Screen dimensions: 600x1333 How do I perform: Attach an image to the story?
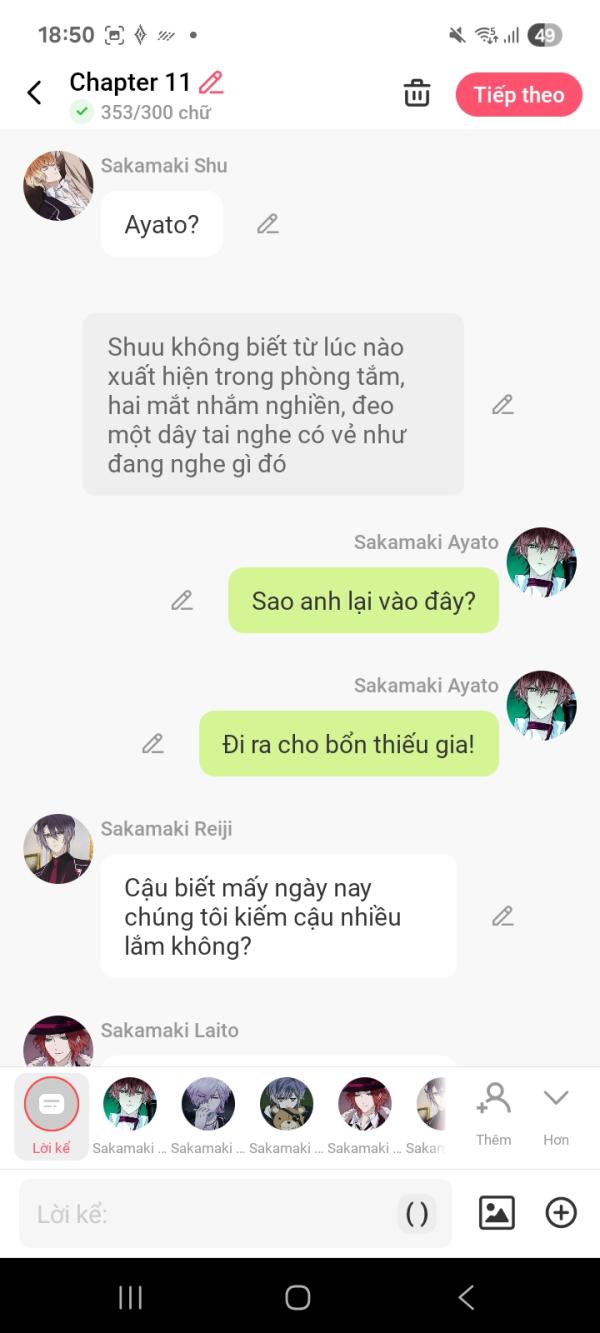point(497,1213)
